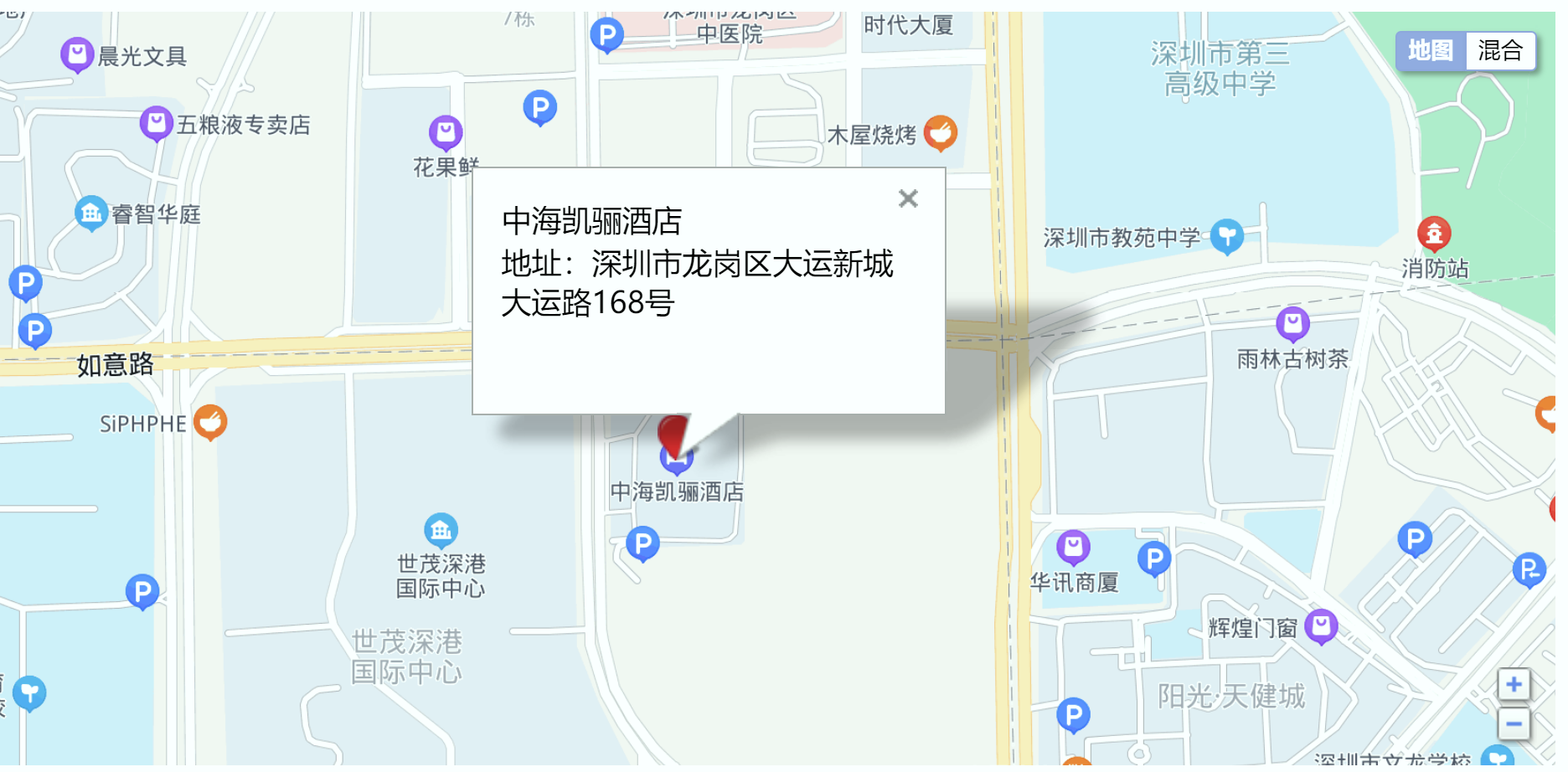The image size is (1568, 772).
Task: Open the SiPHPHE restaurant marker
Action: coord(210,421)
